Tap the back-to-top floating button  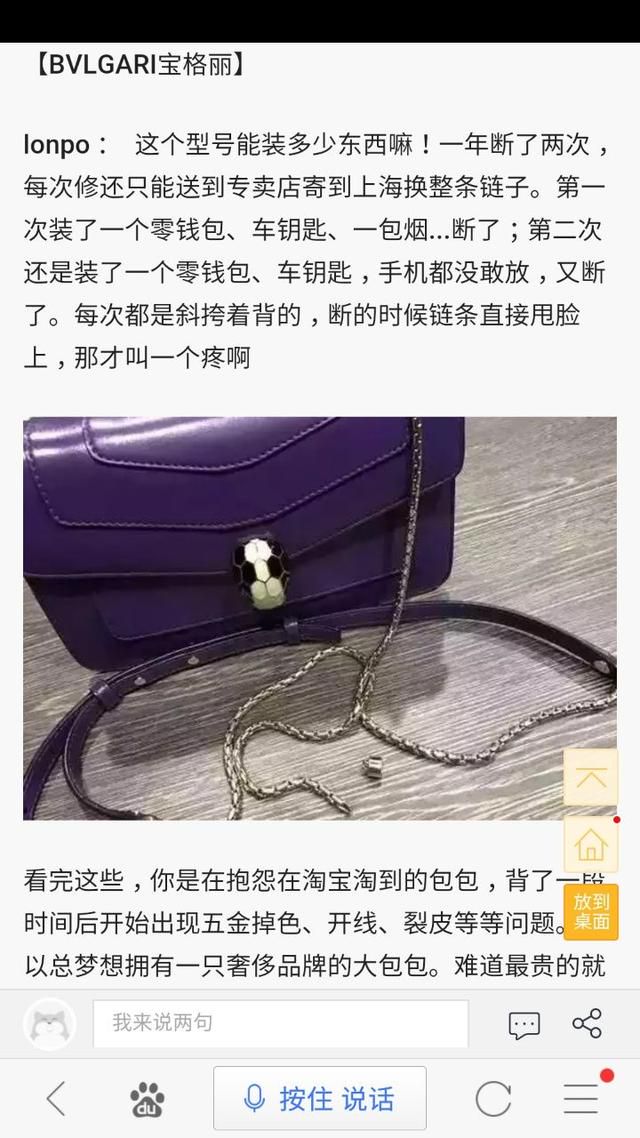pyautogui.click(x=591, y=778)
